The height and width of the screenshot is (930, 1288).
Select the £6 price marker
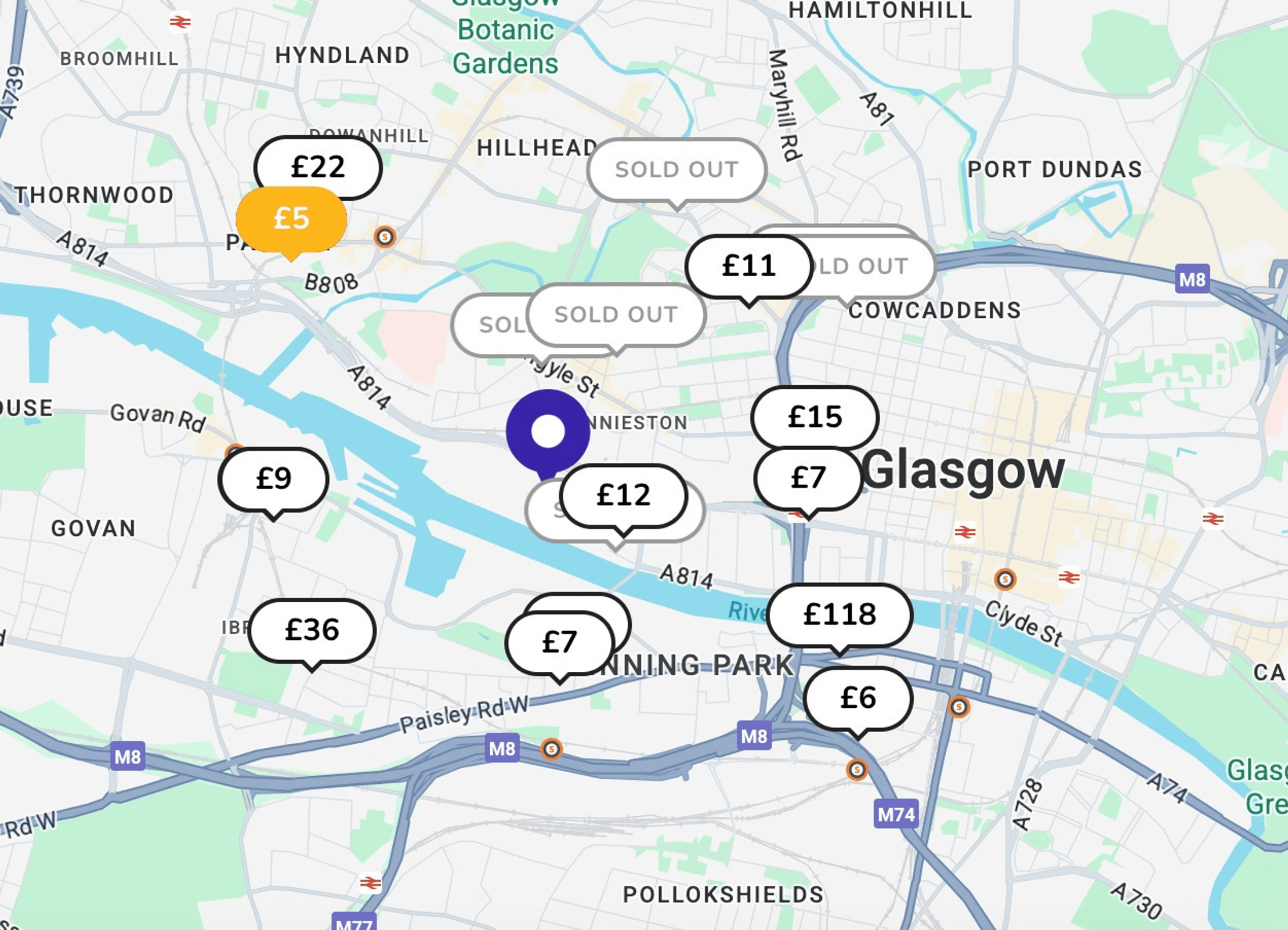coord(858,697)
